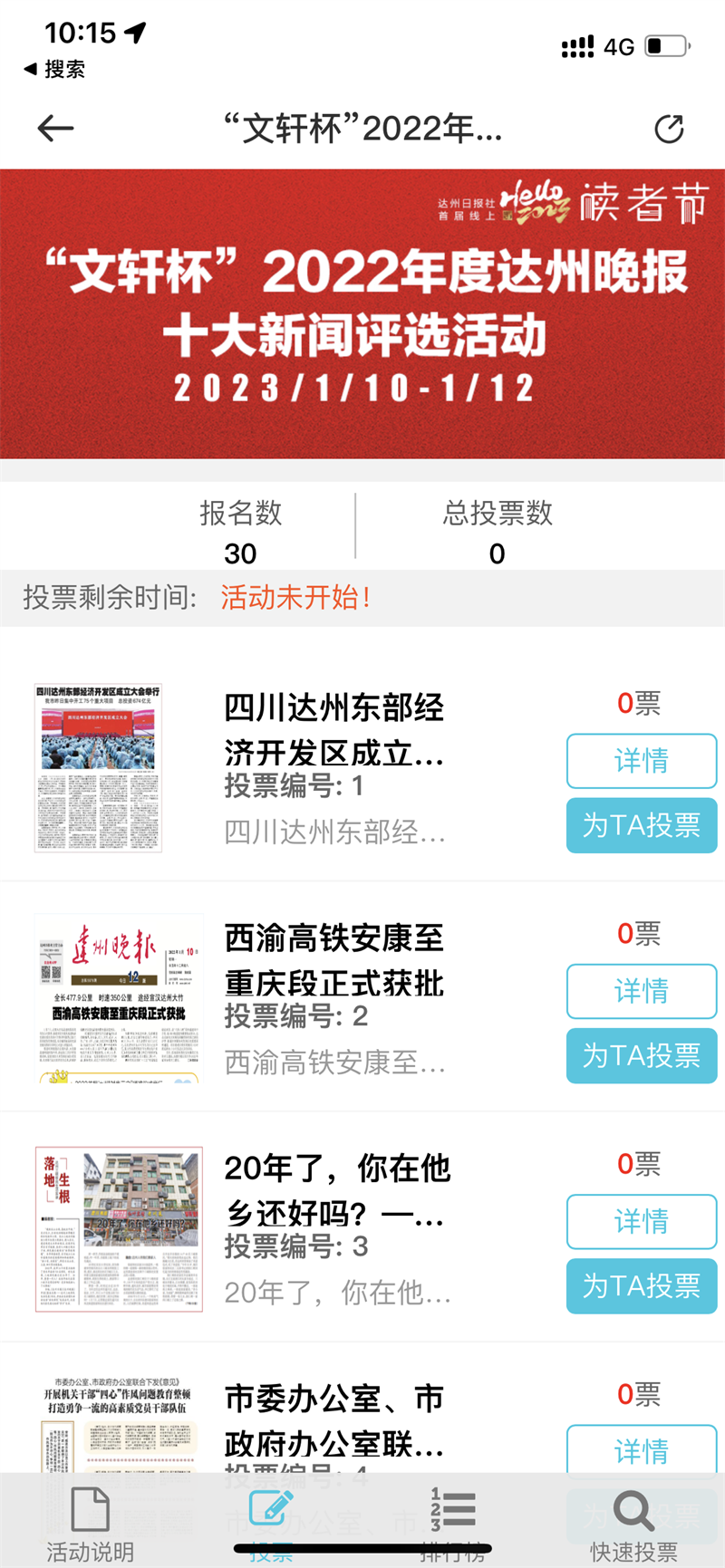Viewport: 725px width, 1568px height.
Task: Return to 搜索 via the status bar link
Action: pos(54,69)
